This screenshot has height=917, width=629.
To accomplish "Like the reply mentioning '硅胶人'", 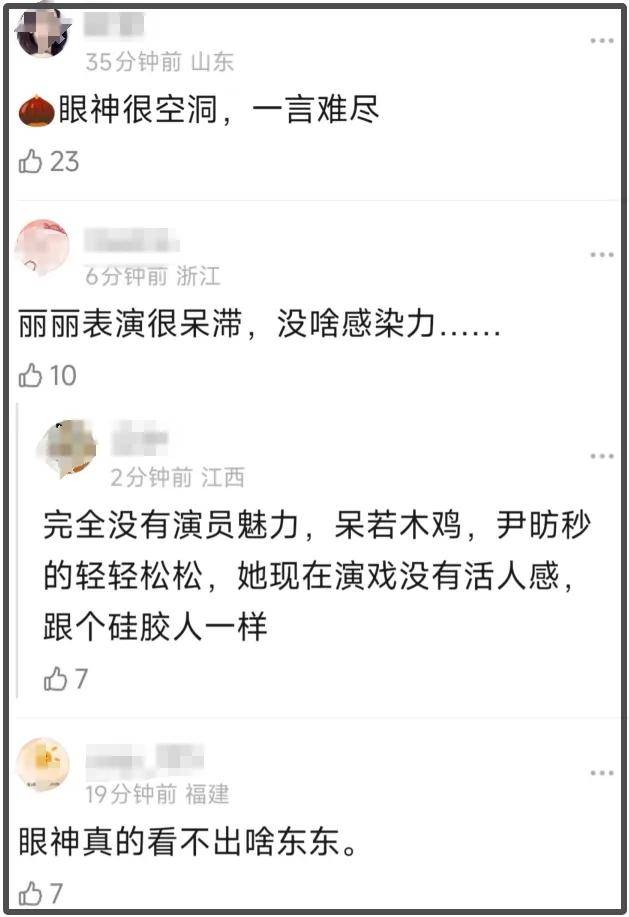I will click(55, 679).
